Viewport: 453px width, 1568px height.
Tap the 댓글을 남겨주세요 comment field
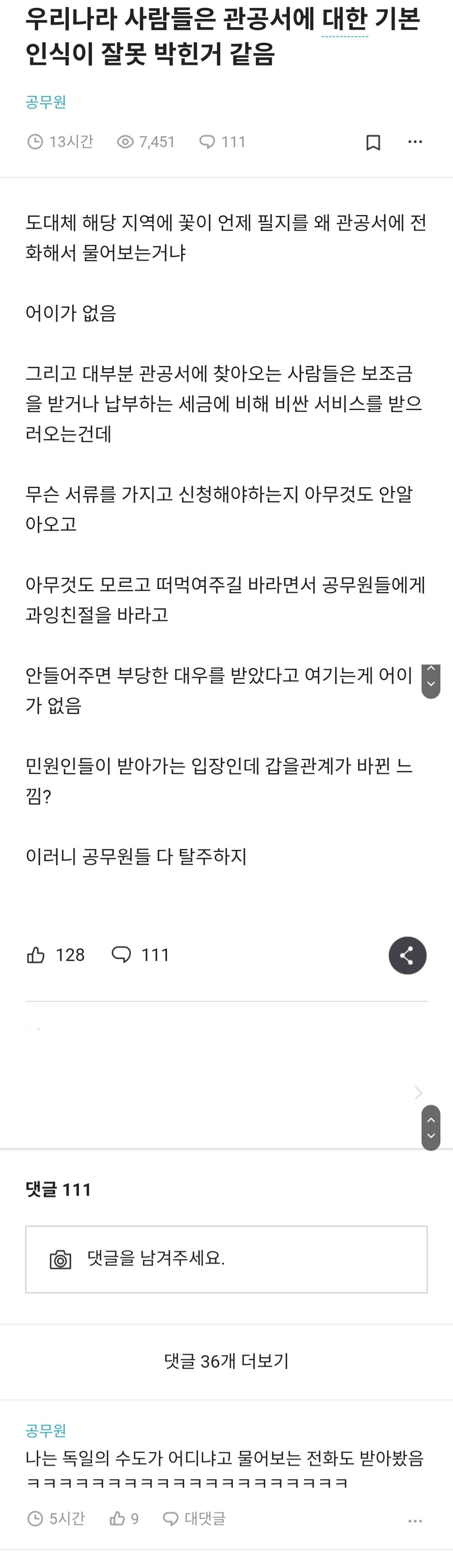click(244, 1259)
